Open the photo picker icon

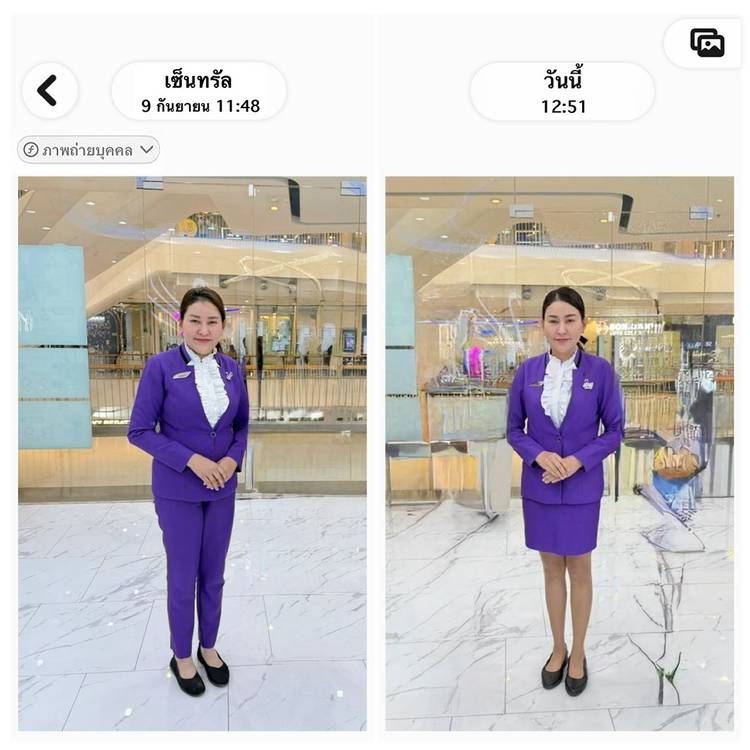[706, 43]
